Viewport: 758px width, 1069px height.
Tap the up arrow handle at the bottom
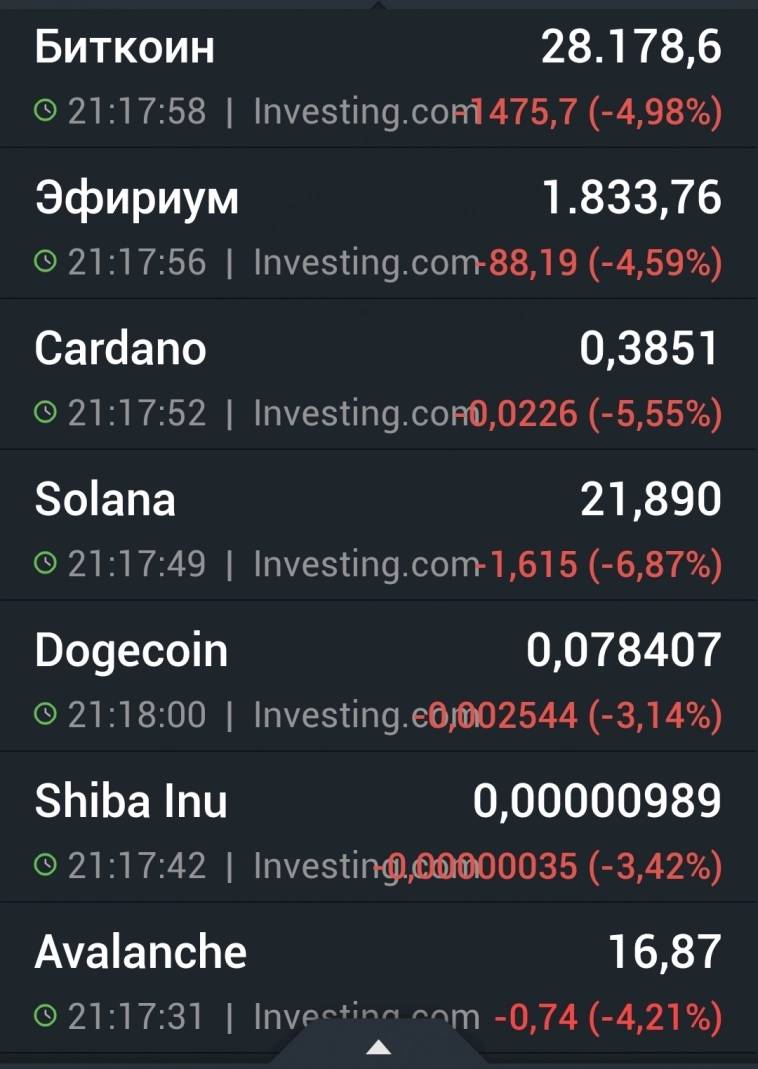(378, 1047)
